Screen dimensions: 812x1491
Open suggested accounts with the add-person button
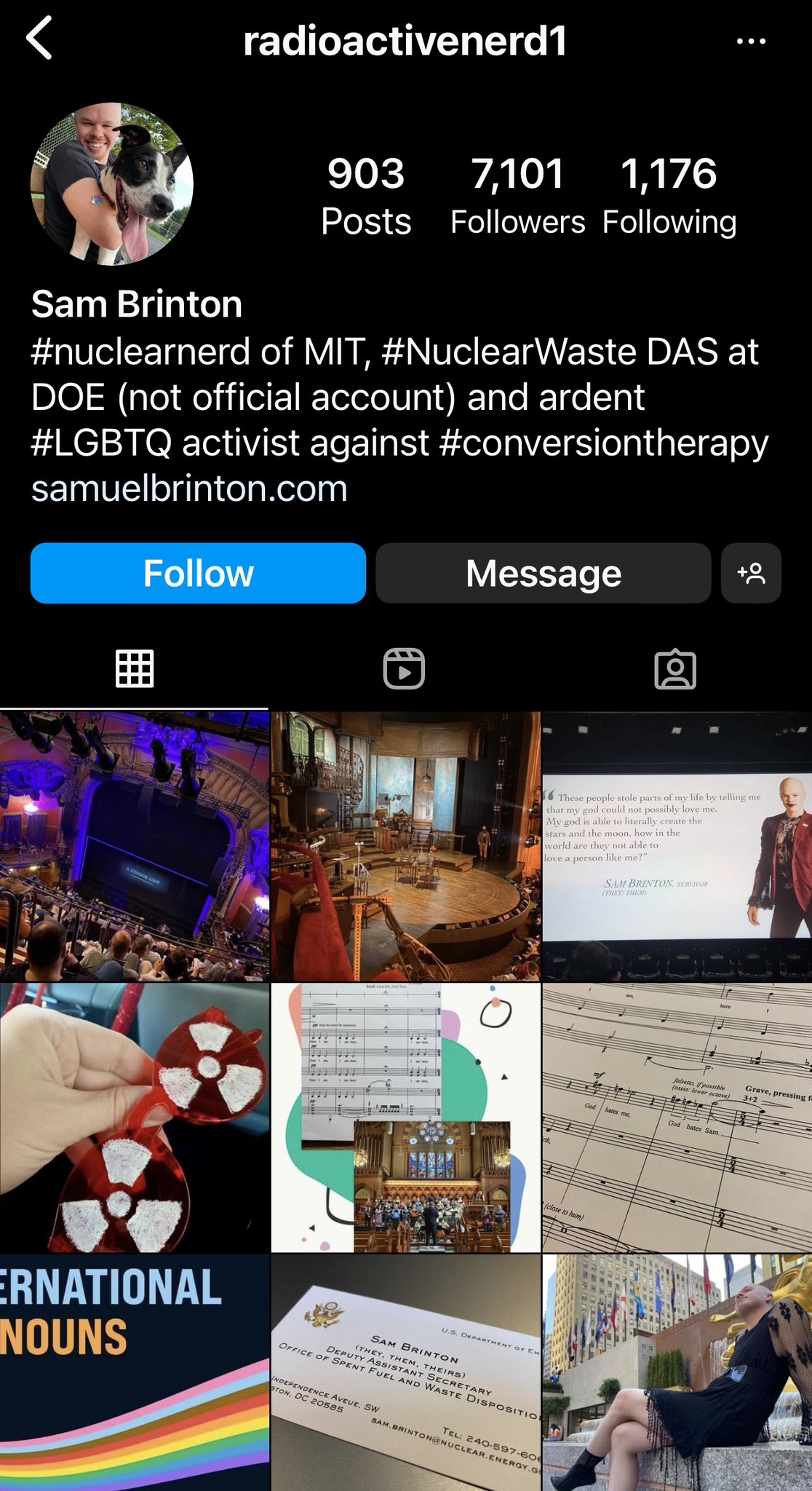(751, 573)
